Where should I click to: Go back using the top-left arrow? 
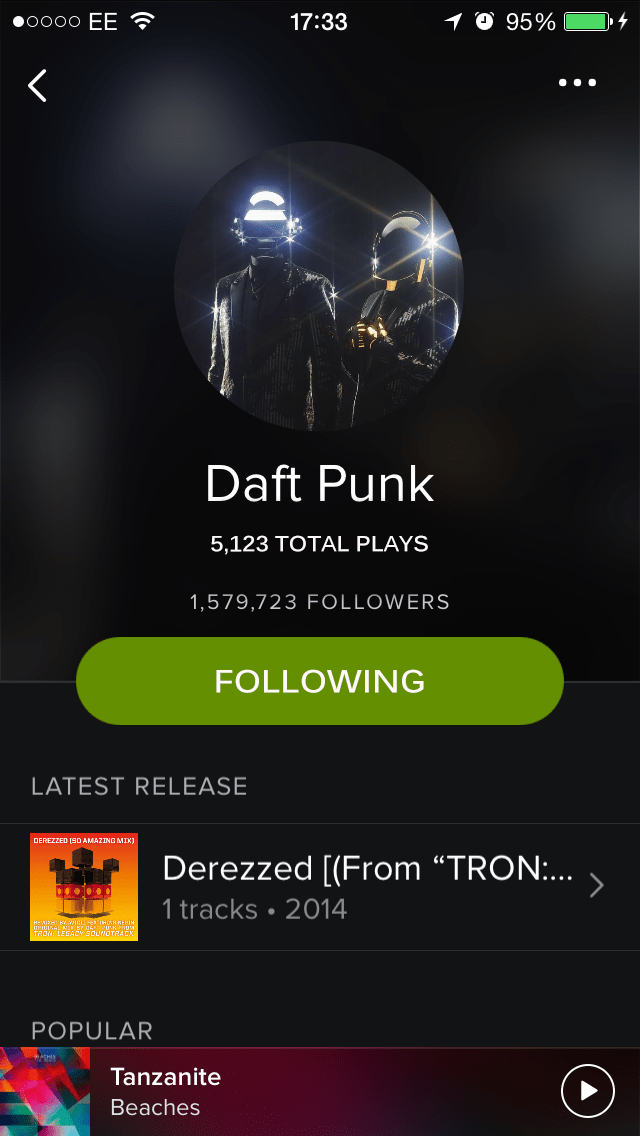pyautogui.click(x=38, y=85)
